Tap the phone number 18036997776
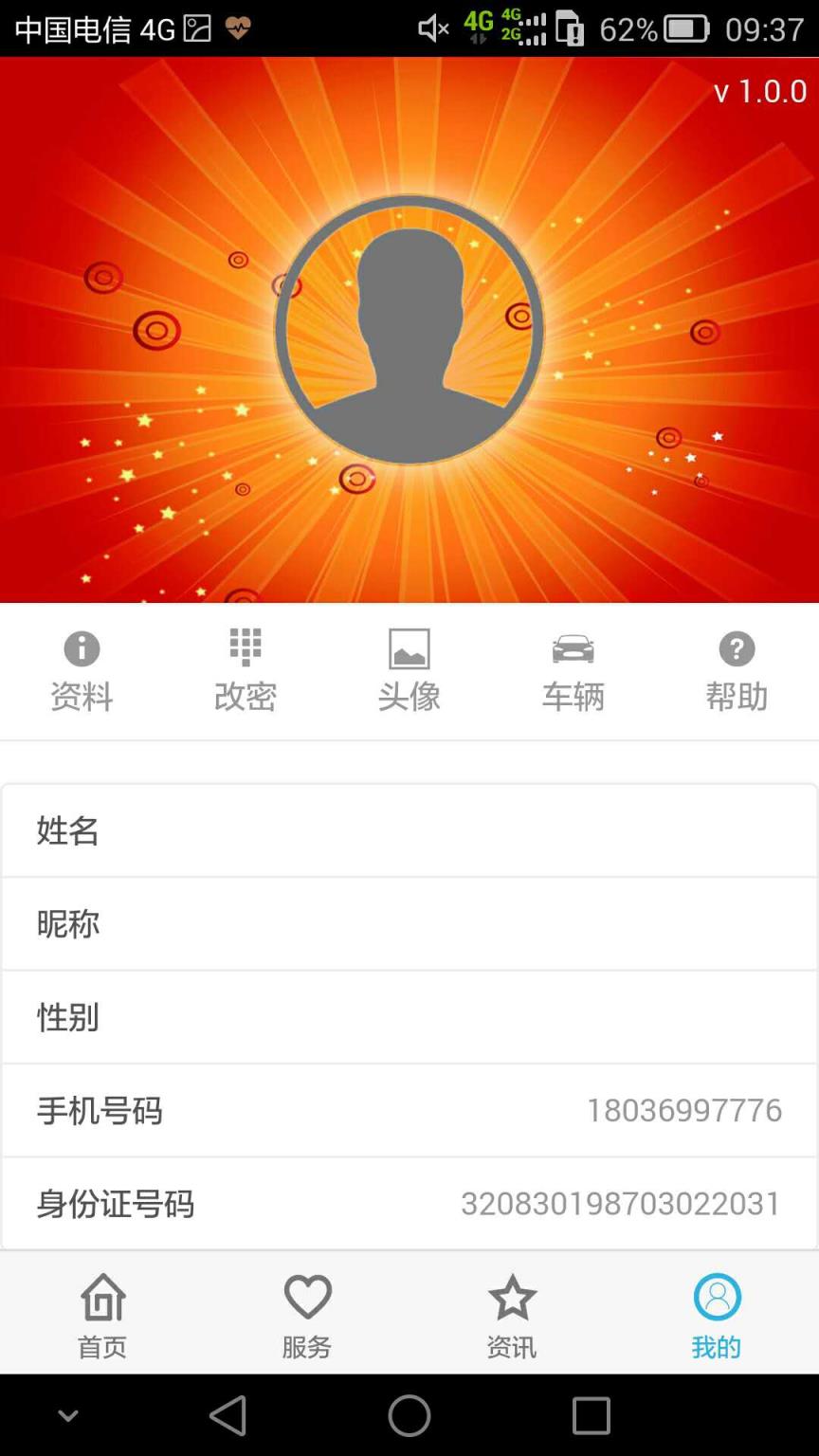Viewport: 819px width, 1456px height. coord(684,1111)
